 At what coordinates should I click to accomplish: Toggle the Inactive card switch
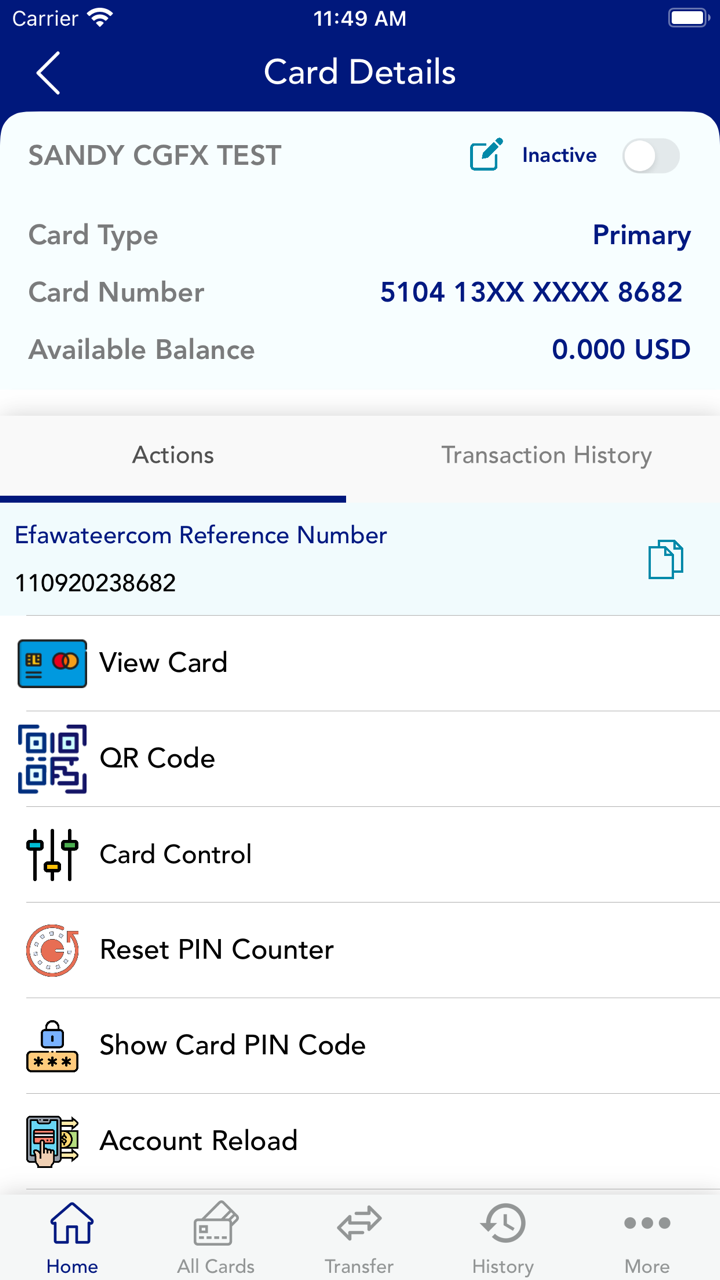coord(650,156)
